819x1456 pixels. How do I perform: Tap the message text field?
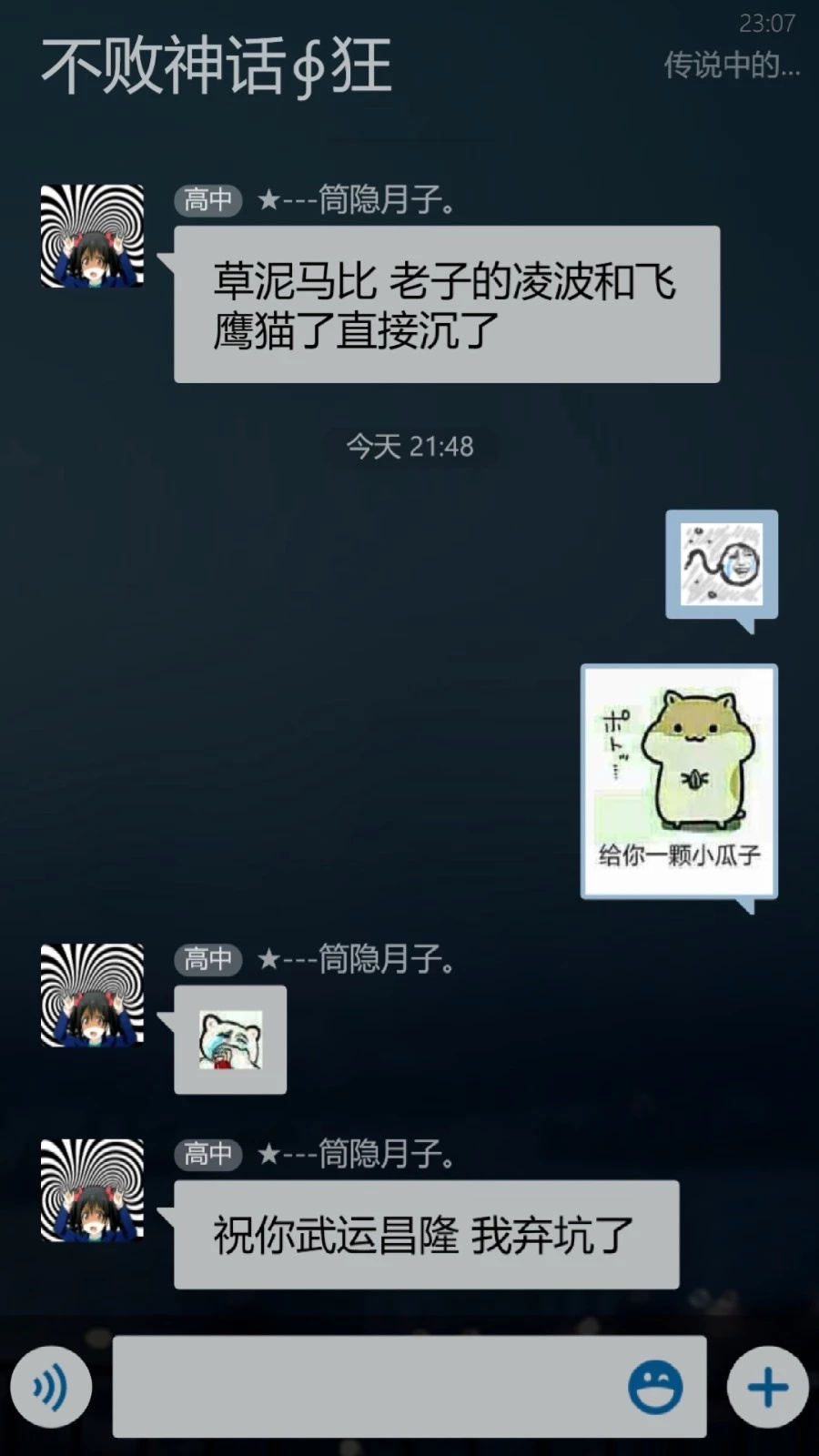(x=364, y=1387)
